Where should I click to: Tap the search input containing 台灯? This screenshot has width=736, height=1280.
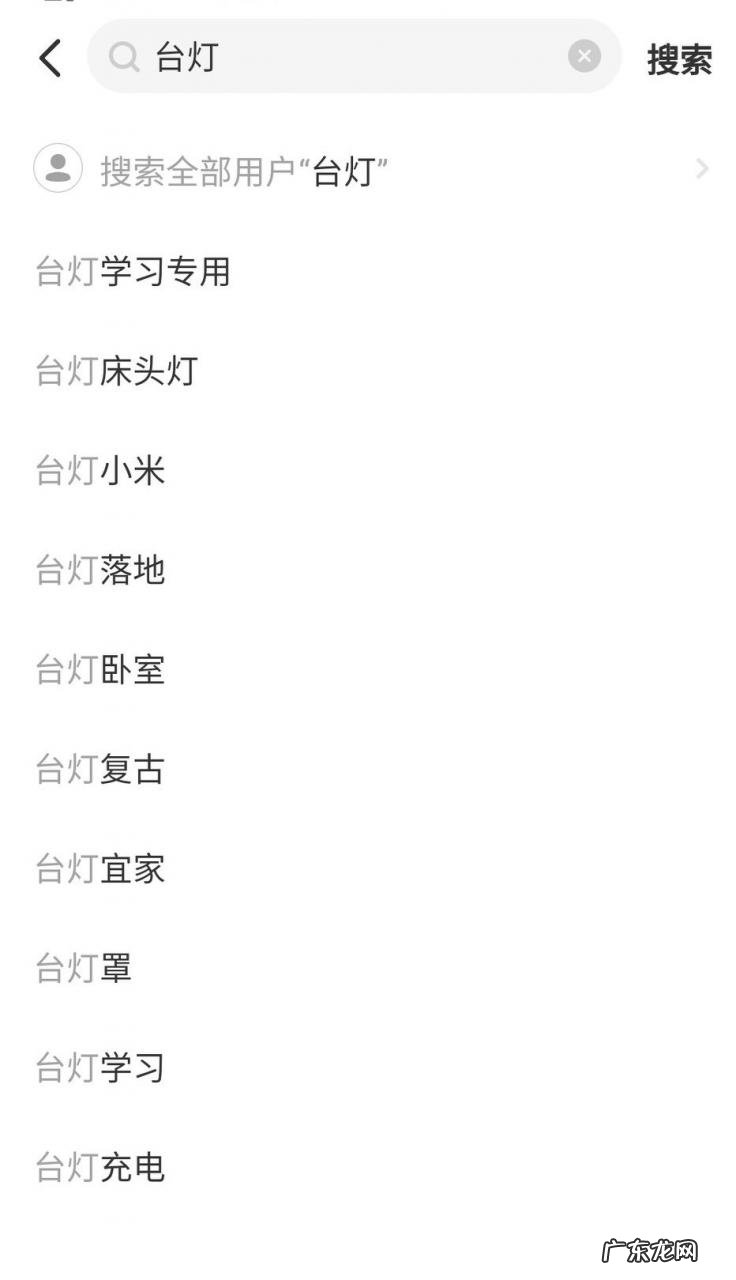[300, 60]
